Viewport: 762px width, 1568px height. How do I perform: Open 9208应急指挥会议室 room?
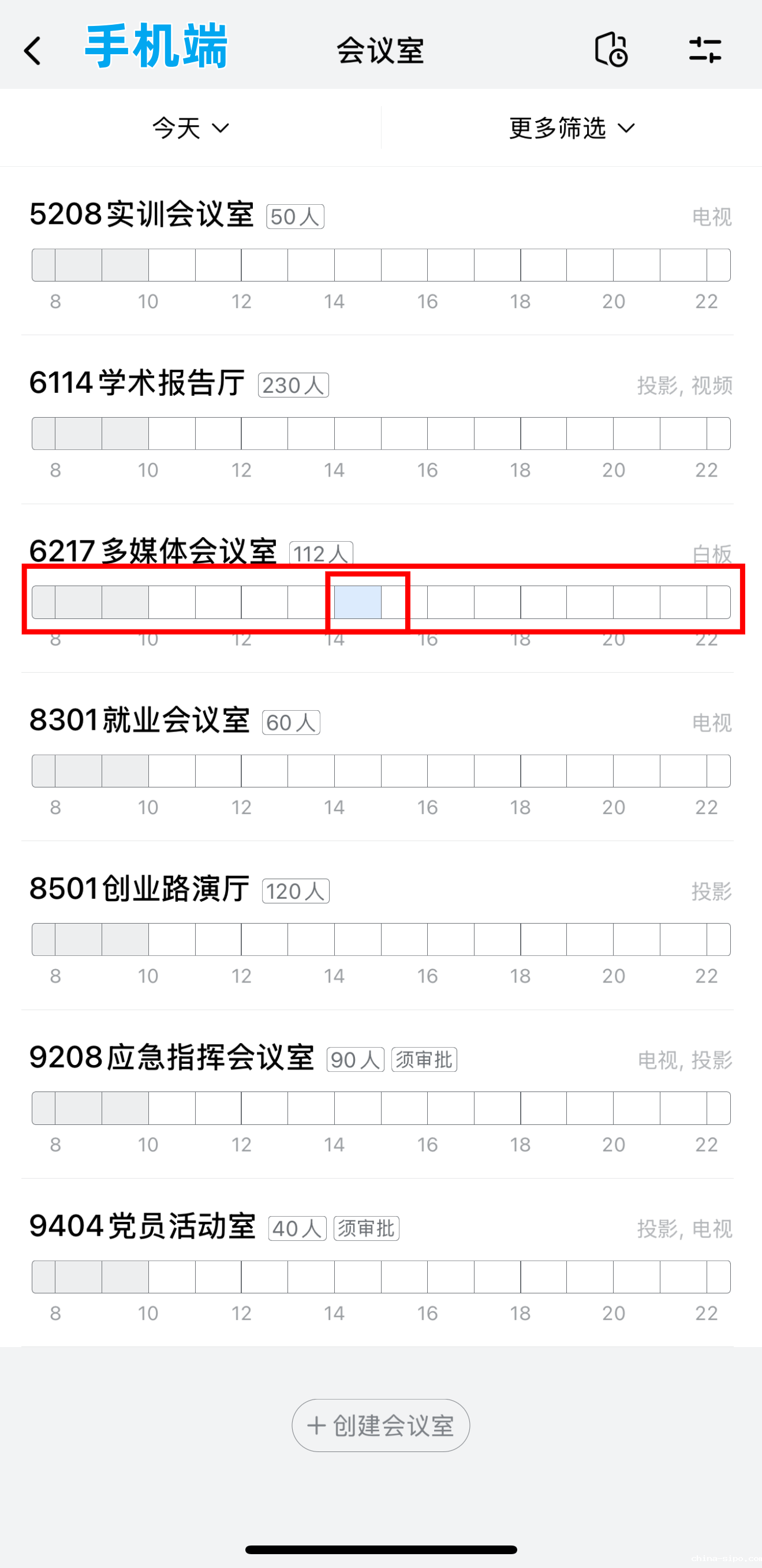click(x=172, y=1058)
